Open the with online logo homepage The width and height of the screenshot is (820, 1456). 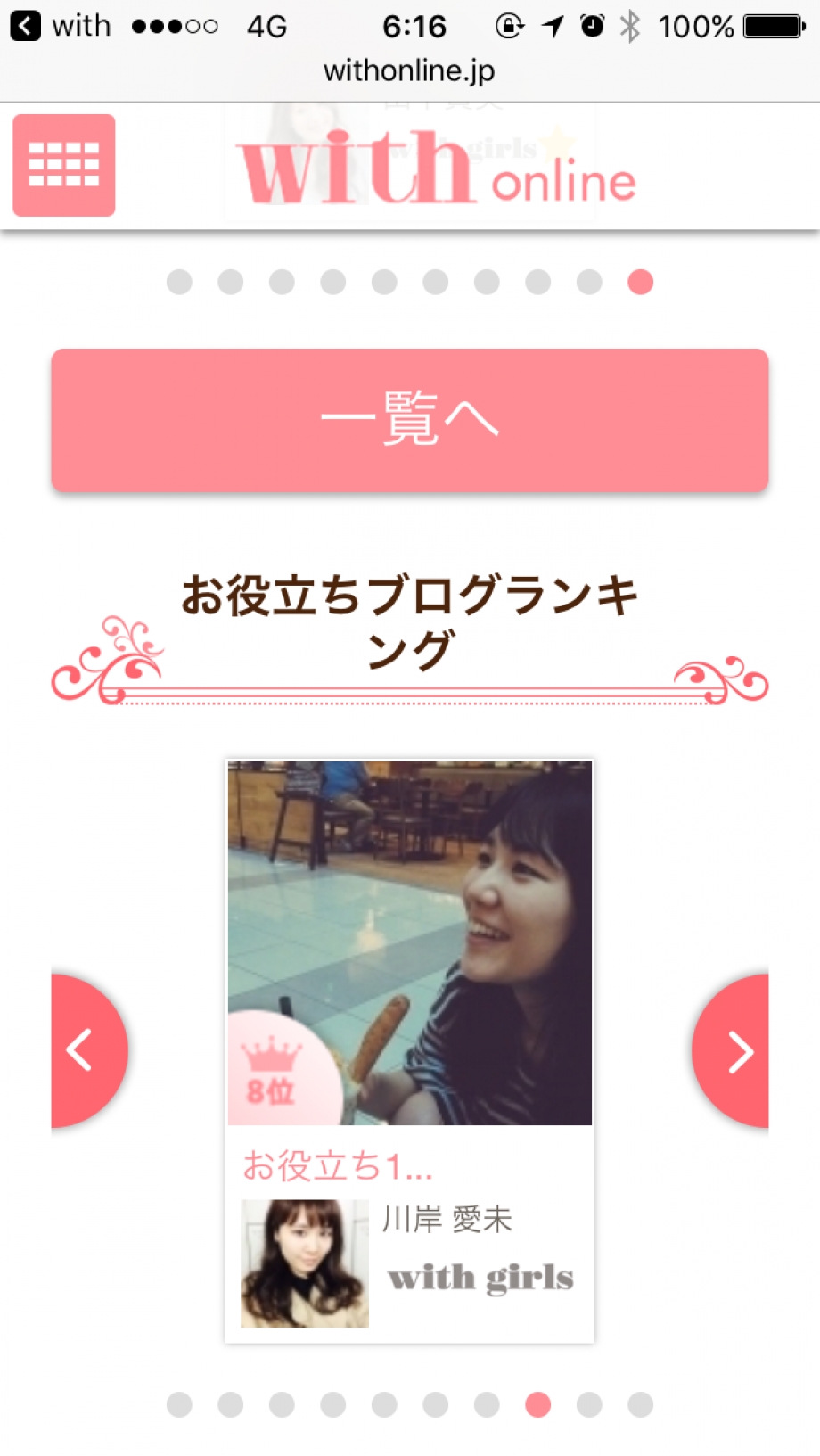pyautogui.click(x=437, y=167)
